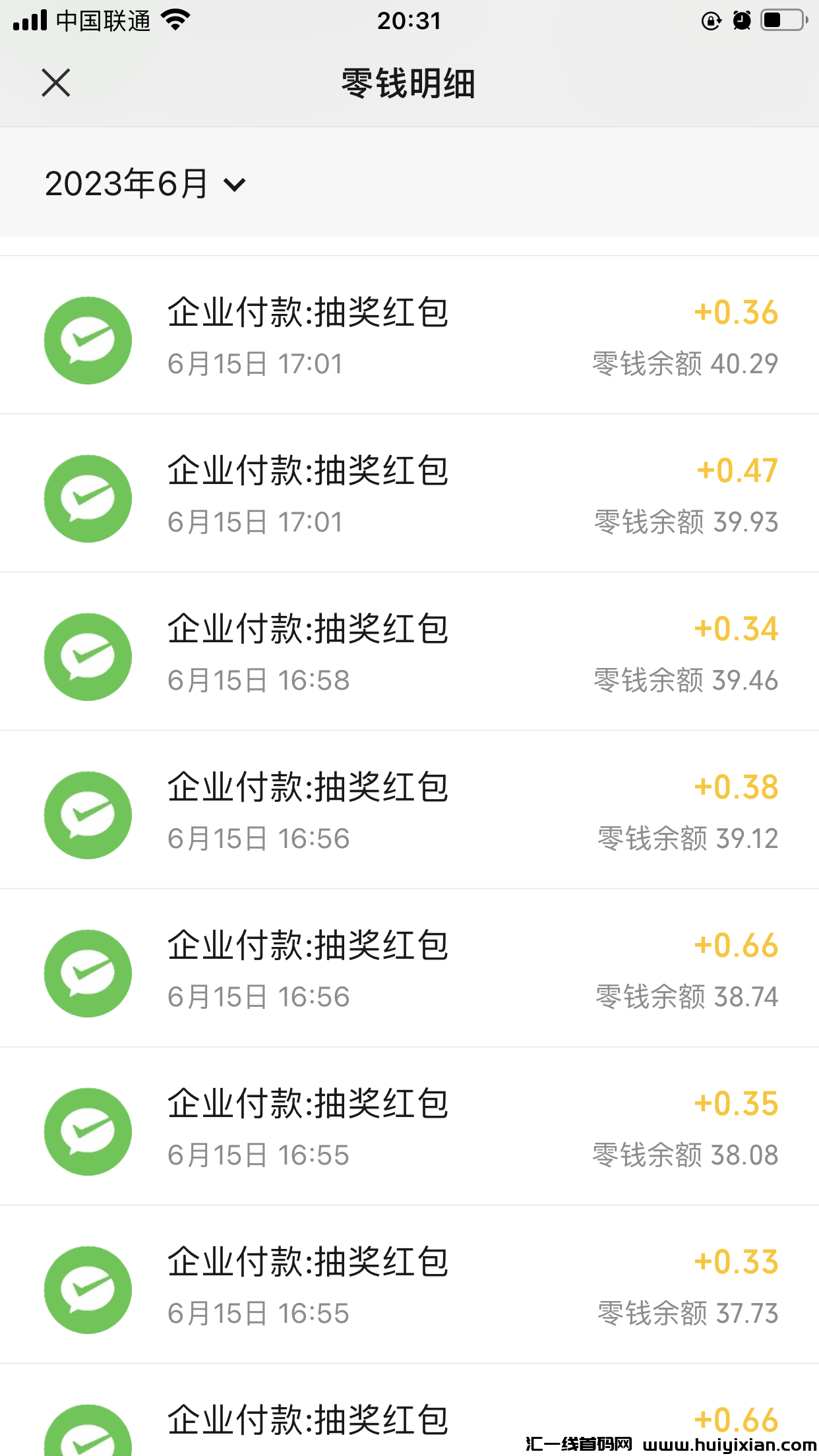The image size is (819, 1456).
Task: Tap the Wi-Fi icon in the status bar
Action: [175, 20]
